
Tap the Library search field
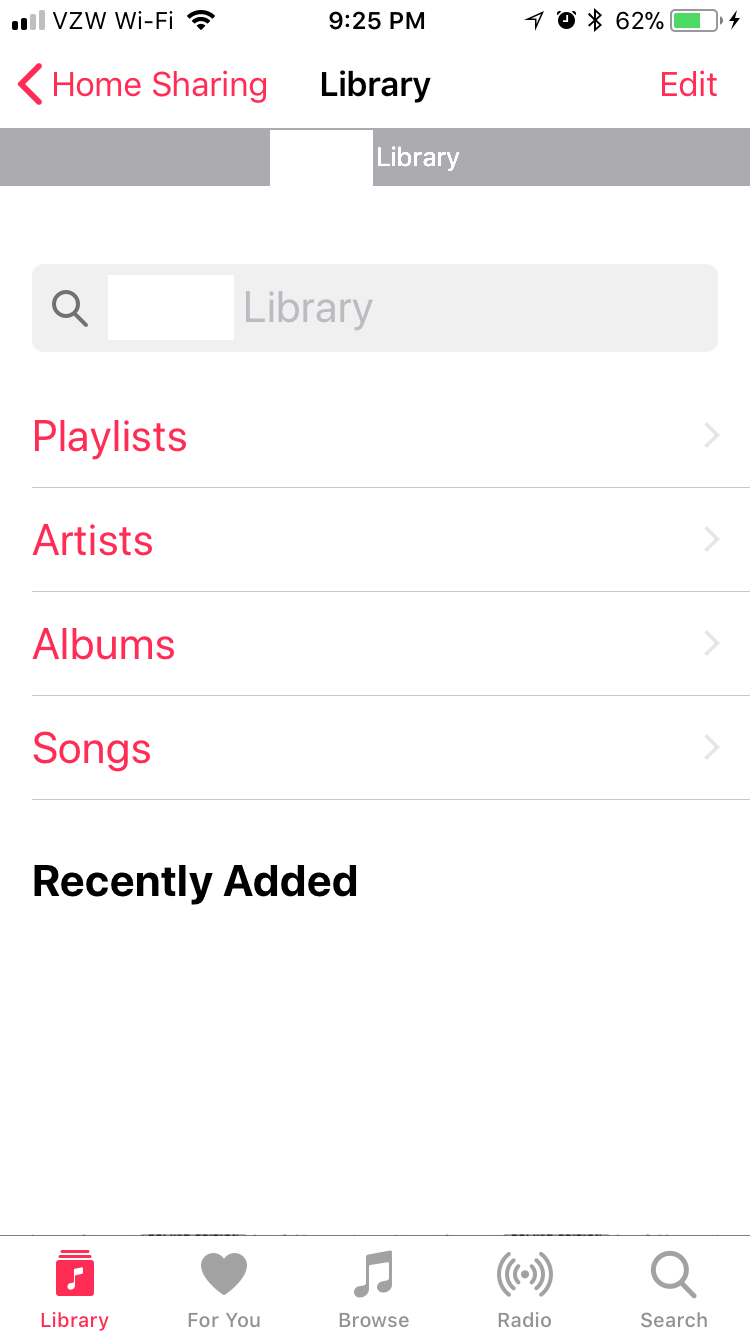[x=375, y=308]
